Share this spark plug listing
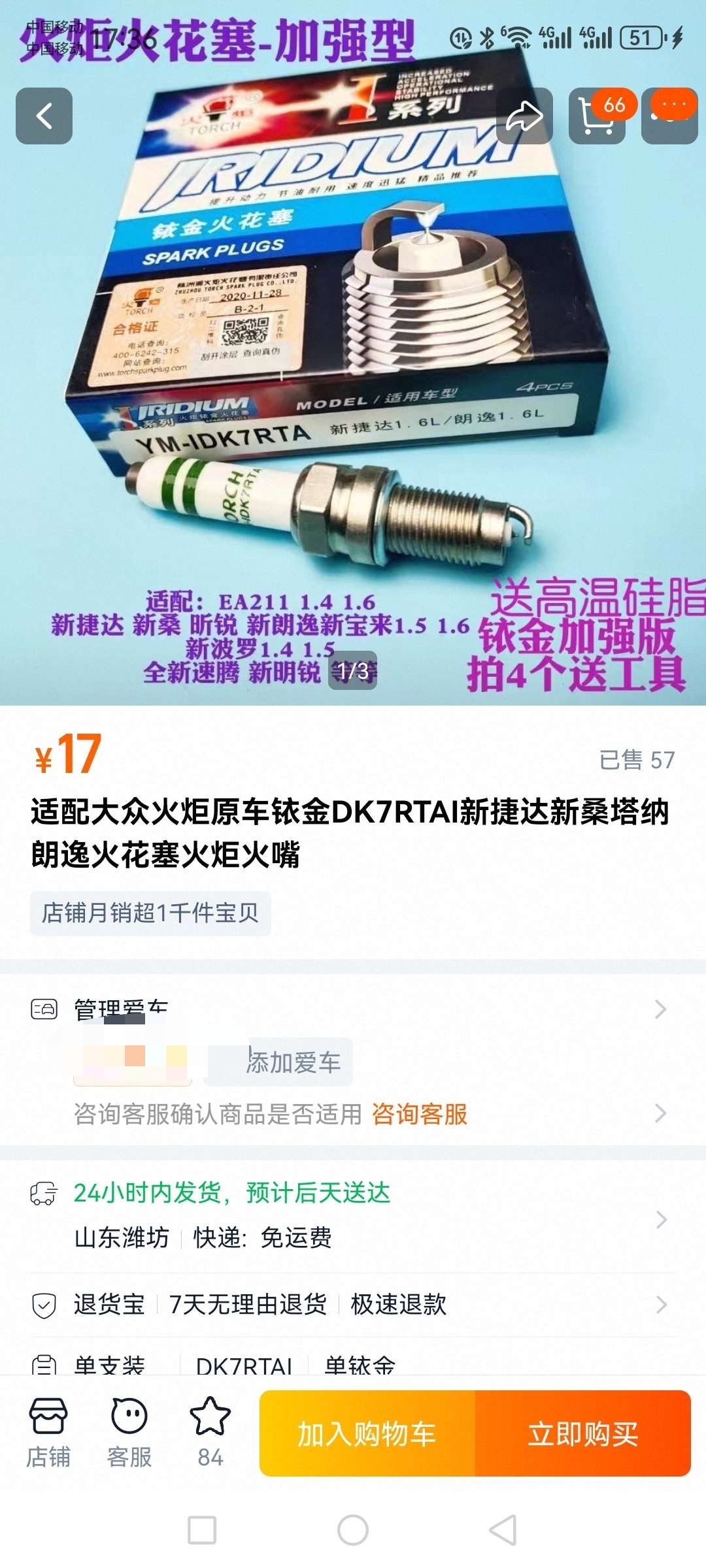Screen dimensions: 706x1568 click(x=524, y=116)
